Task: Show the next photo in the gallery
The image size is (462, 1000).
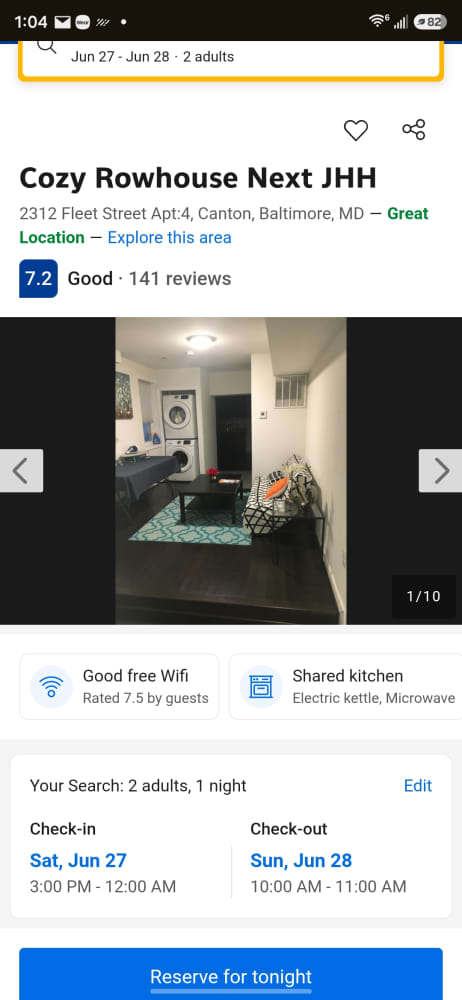Action: pos(440,471)
